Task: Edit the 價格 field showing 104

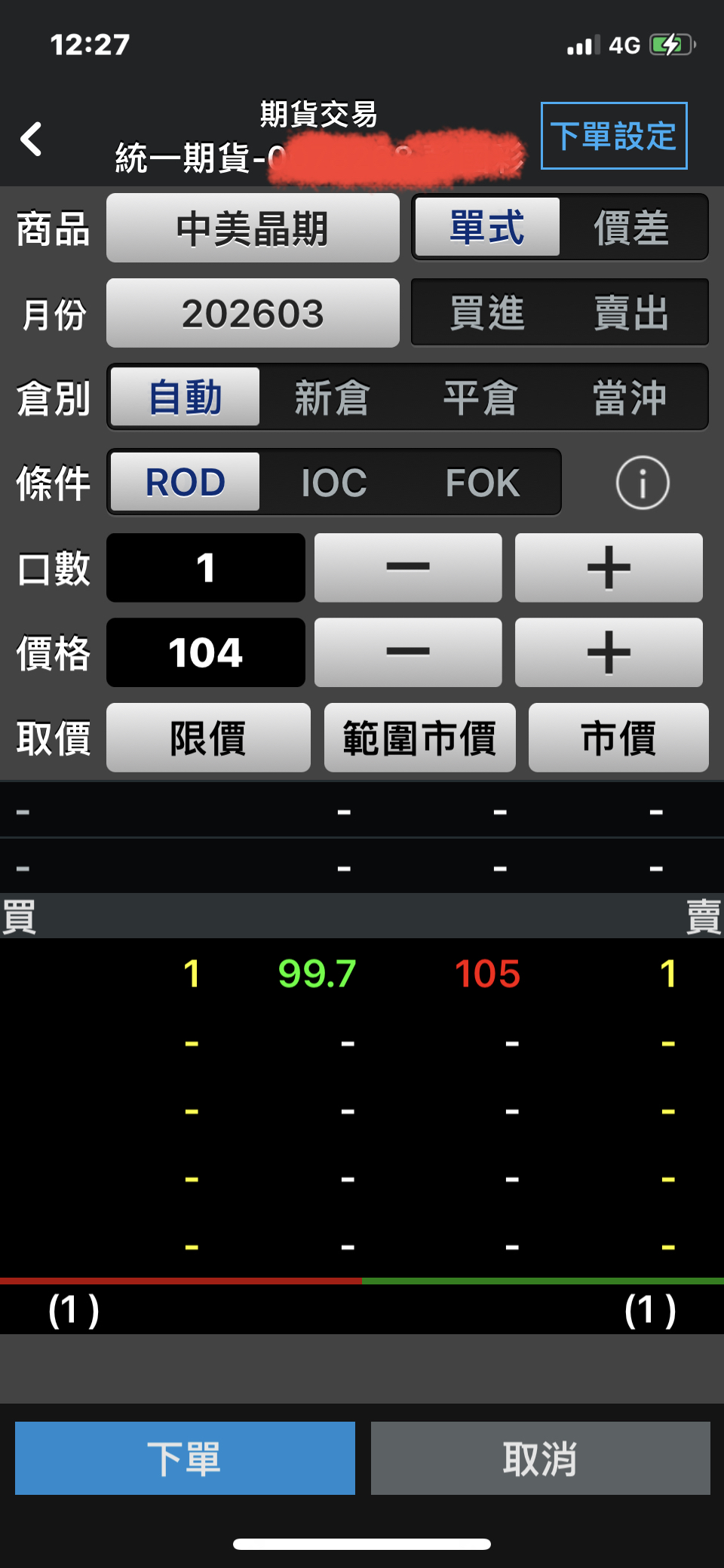Action: click(205, 652)
